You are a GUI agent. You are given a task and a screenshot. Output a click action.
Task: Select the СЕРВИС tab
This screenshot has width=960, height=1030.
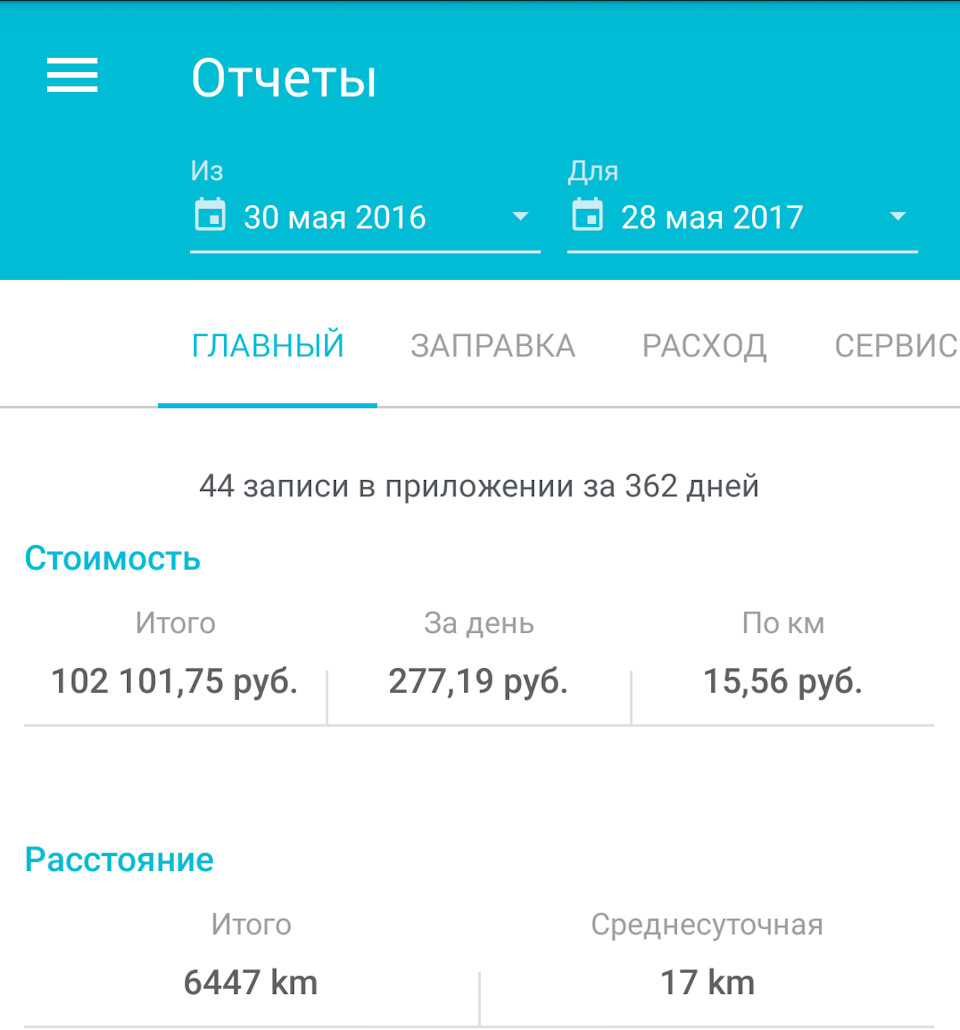tap(894, 344)
